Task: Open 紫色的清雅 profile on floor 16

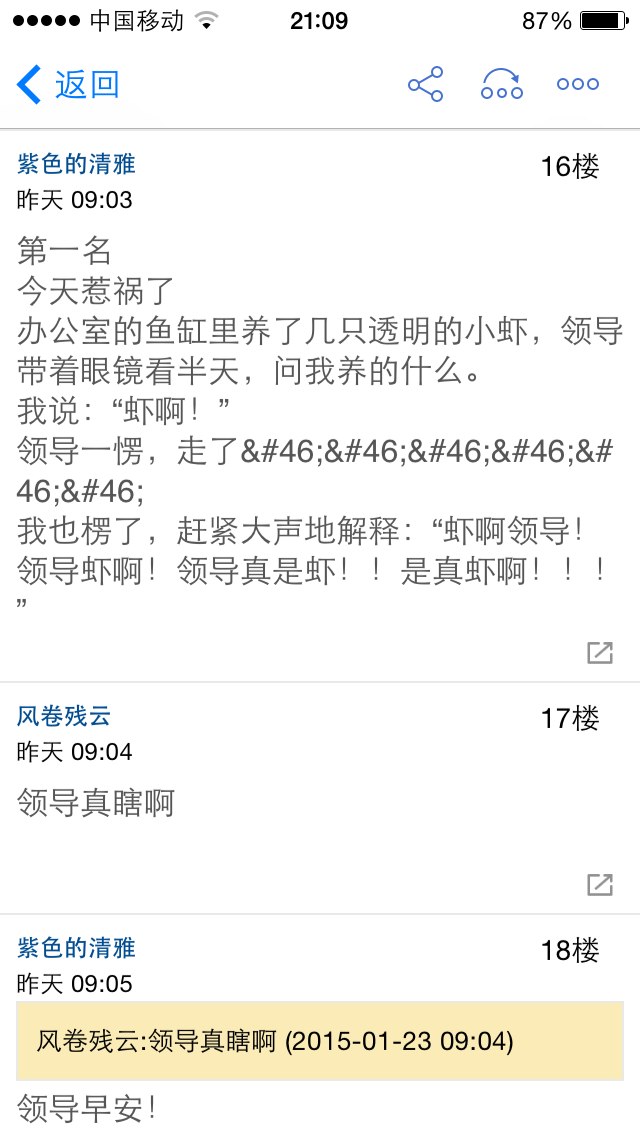Action: 76,164
